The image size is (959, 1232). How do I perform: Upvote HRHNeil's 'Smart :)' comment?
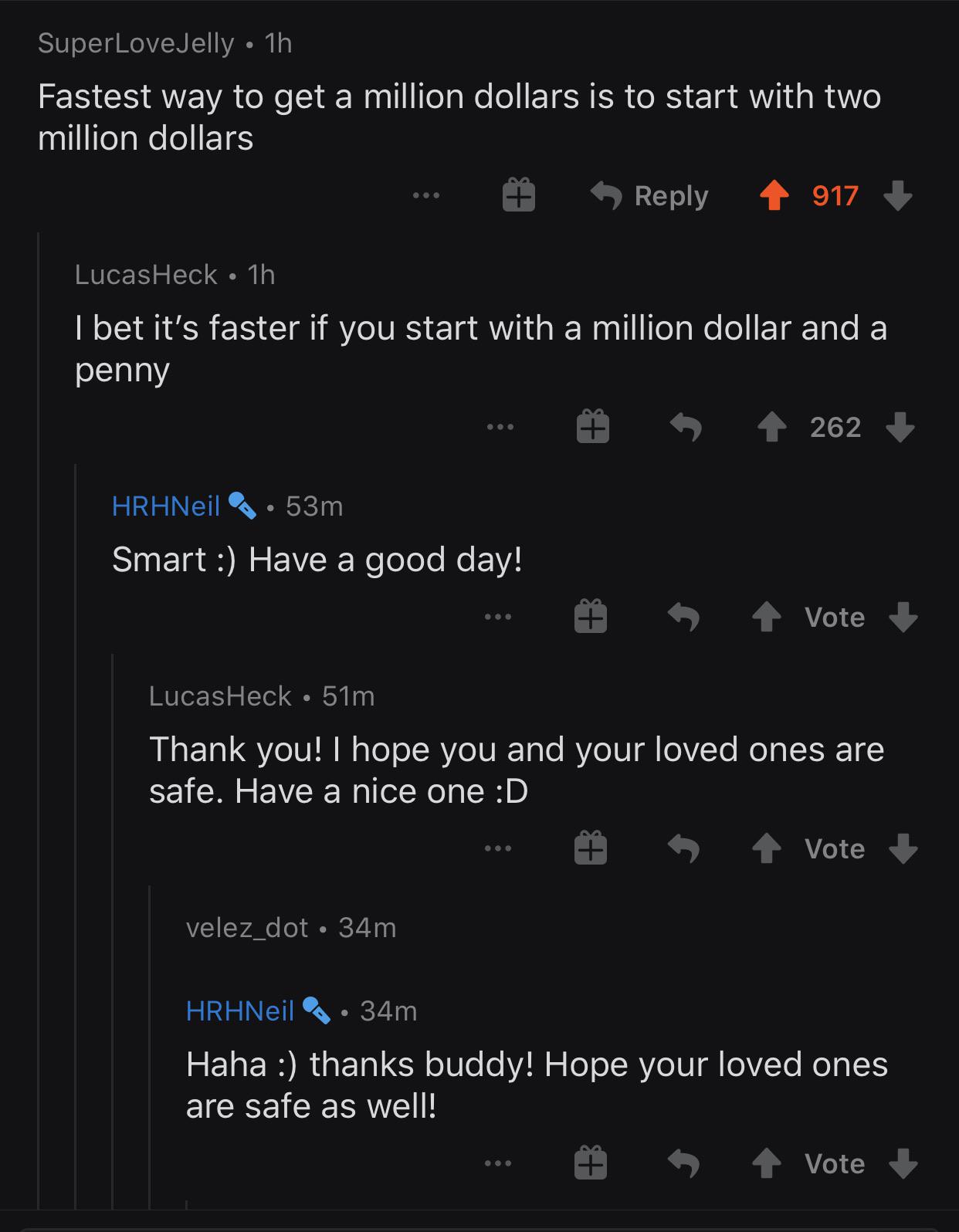(767, 616)
